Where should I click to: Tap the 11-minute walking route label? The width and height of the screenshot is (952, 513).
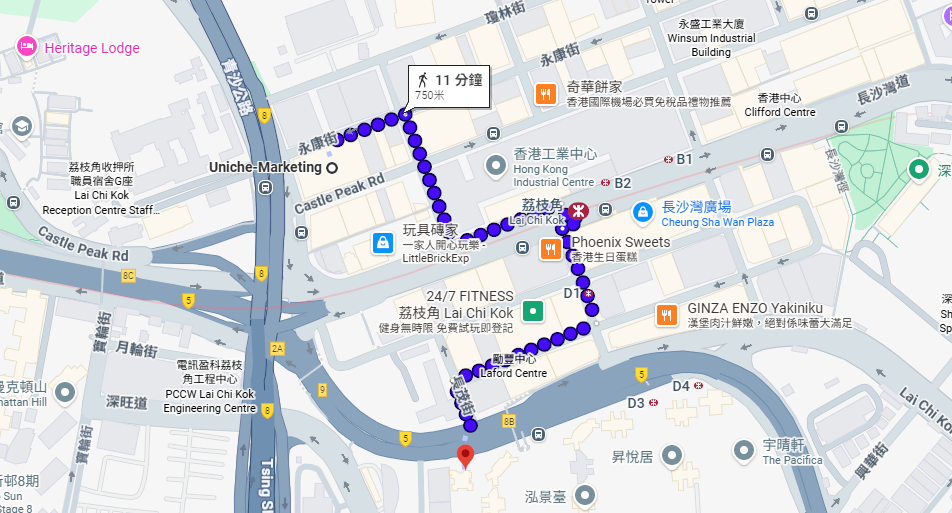(447, 85)
